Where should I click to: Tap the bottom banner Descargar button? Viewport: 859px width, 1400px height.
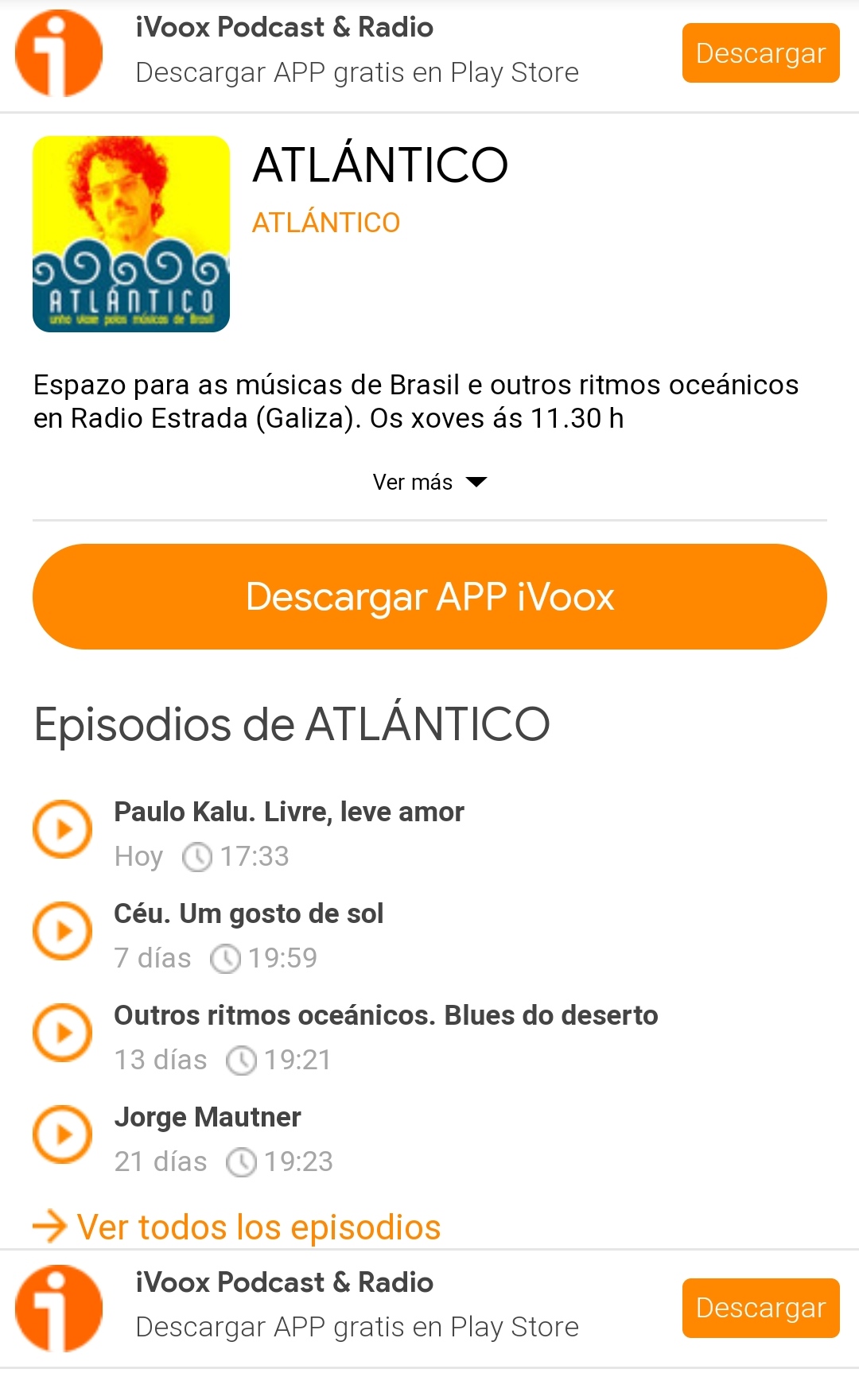coord(760,1308)
